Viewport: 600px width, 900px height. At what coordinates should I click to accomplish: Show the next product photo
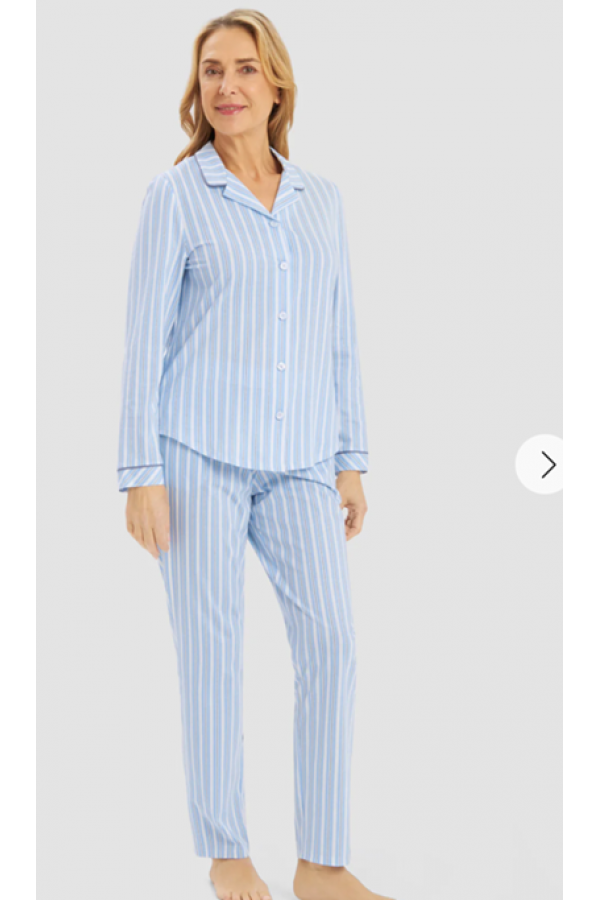tap(544, 464)
